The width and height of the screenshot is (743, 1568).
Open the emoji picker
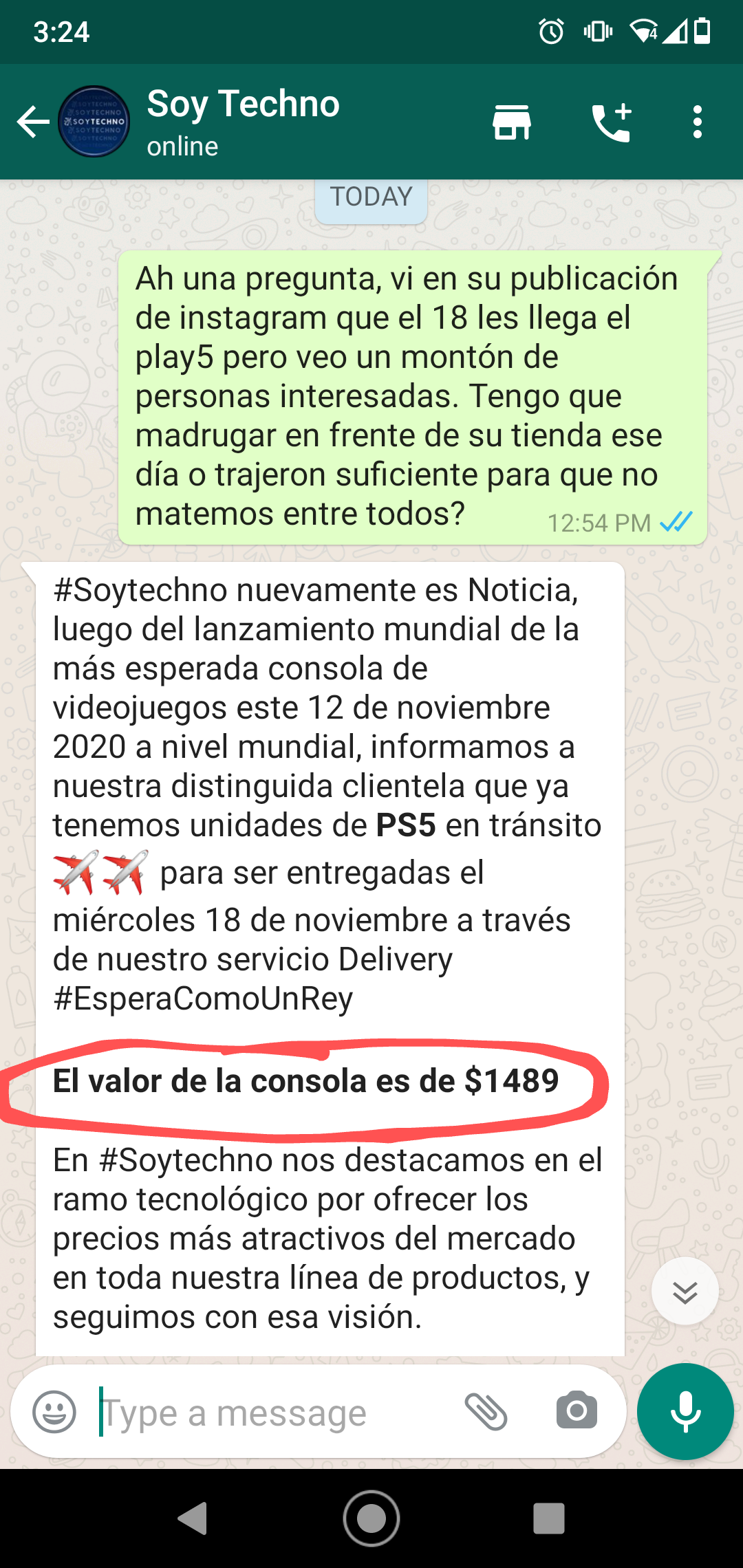point(54,1411)
